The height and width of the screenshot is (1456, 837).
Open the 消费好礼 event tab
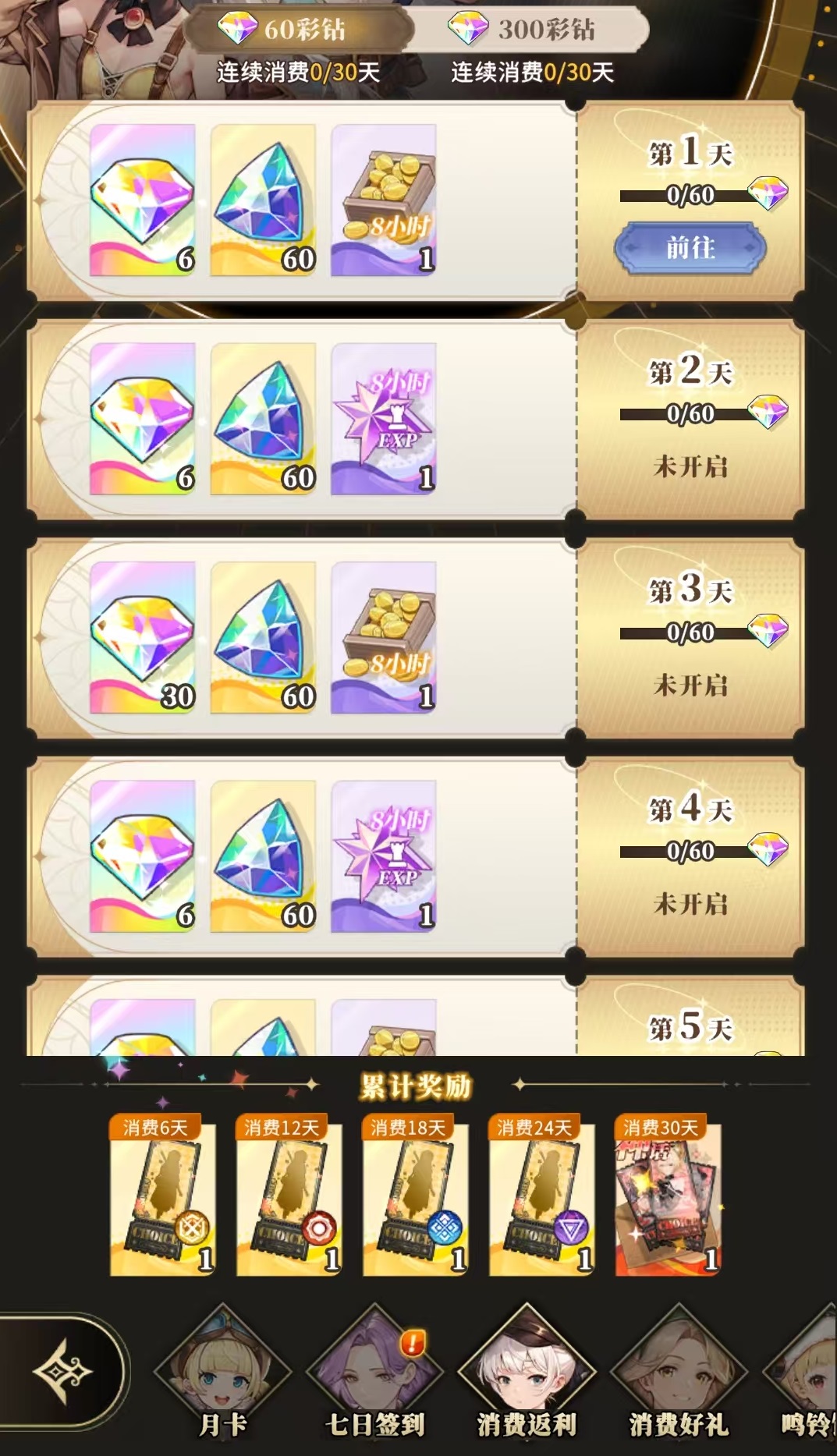coord(679,1374)
